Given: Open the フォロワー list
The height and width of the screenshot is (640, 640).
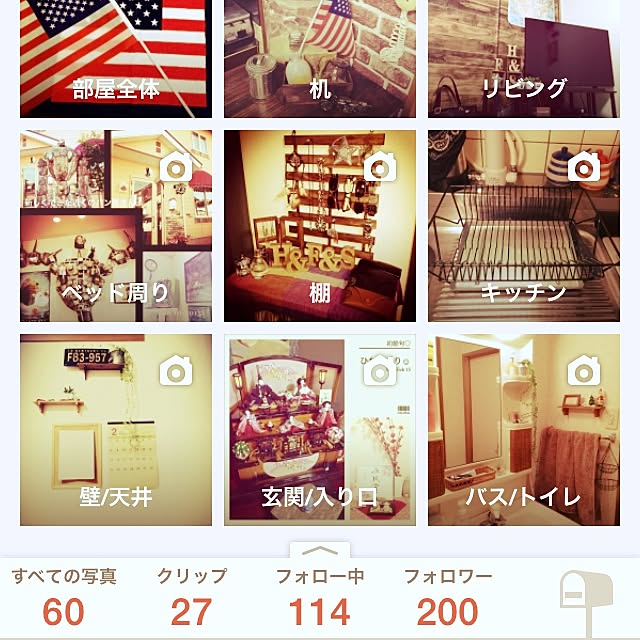Looking at the screenshot, I should tap(447, 598).
